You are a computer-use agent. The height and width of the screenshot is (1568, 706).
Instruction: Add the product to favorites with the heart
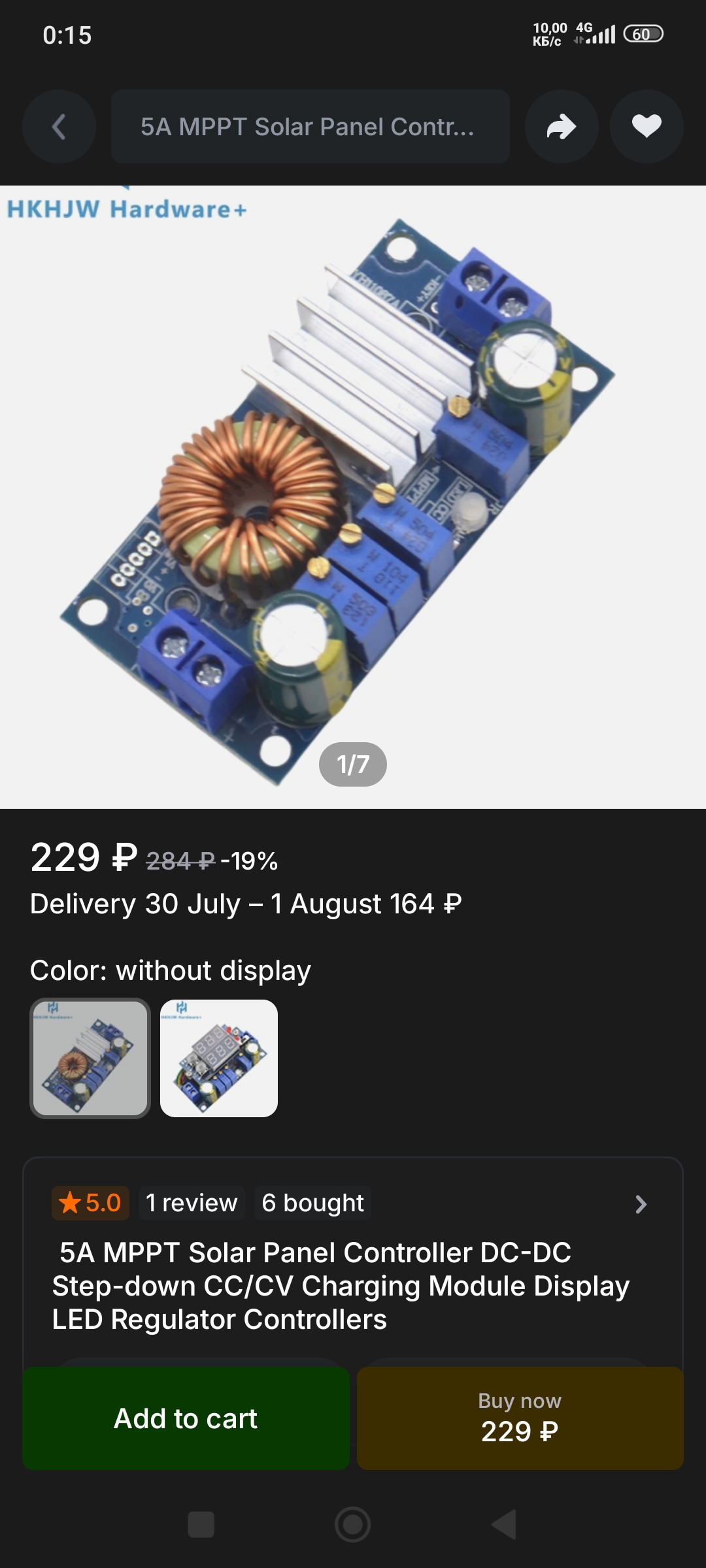click(x=647, y=126)
